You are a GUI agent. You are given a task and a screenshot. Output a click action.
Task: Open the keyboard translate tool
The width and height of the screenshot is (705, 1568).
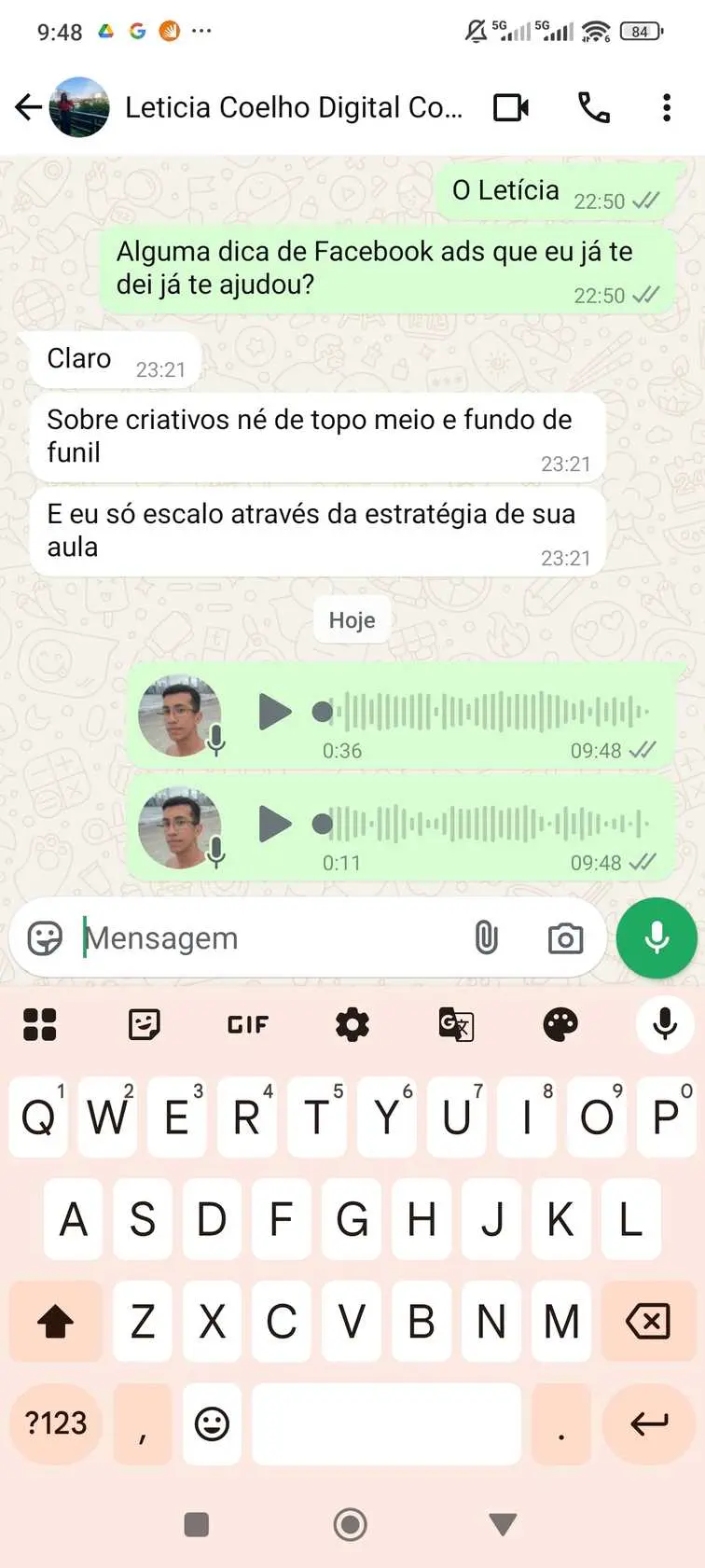[456, 1024]
